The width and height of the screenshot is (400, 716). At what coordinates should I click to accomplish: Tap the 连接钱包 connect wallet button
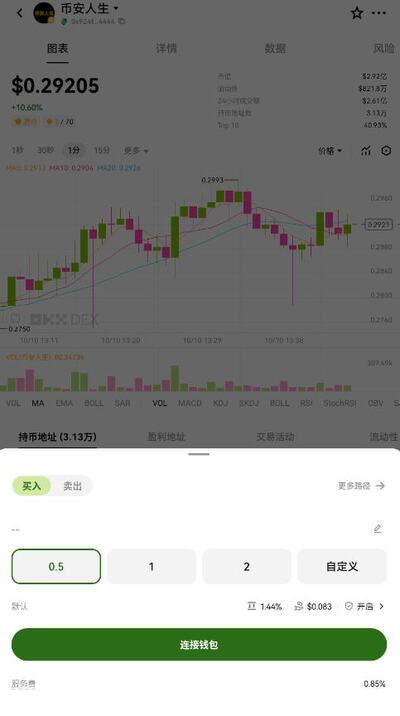click(199, 644)
